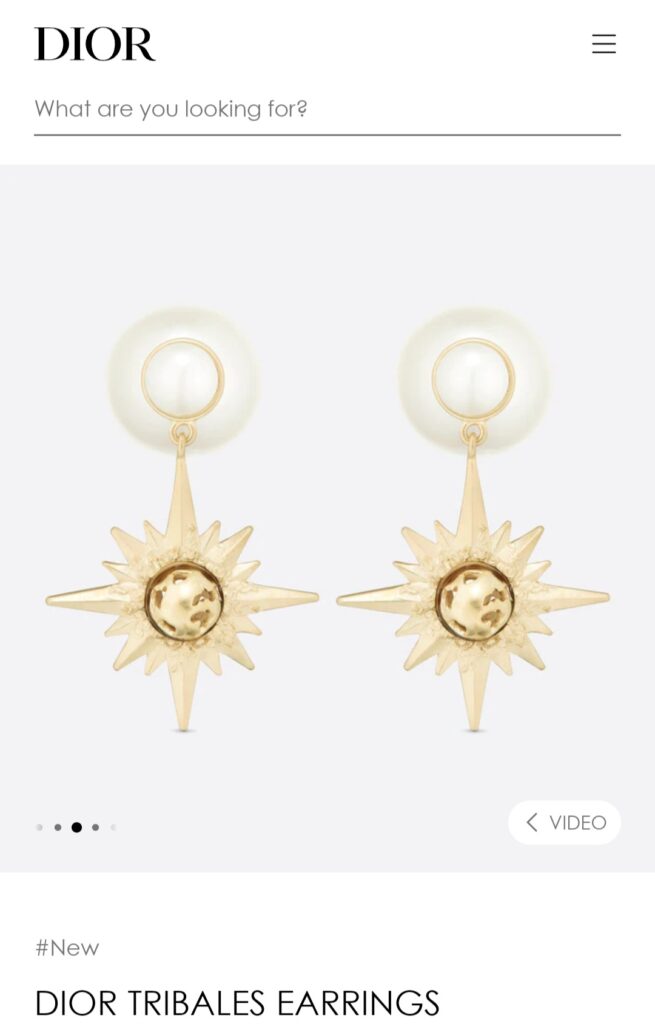Go to the Dior homepage via the logo
Screen dimensions: 655x1024
[95, 44]
